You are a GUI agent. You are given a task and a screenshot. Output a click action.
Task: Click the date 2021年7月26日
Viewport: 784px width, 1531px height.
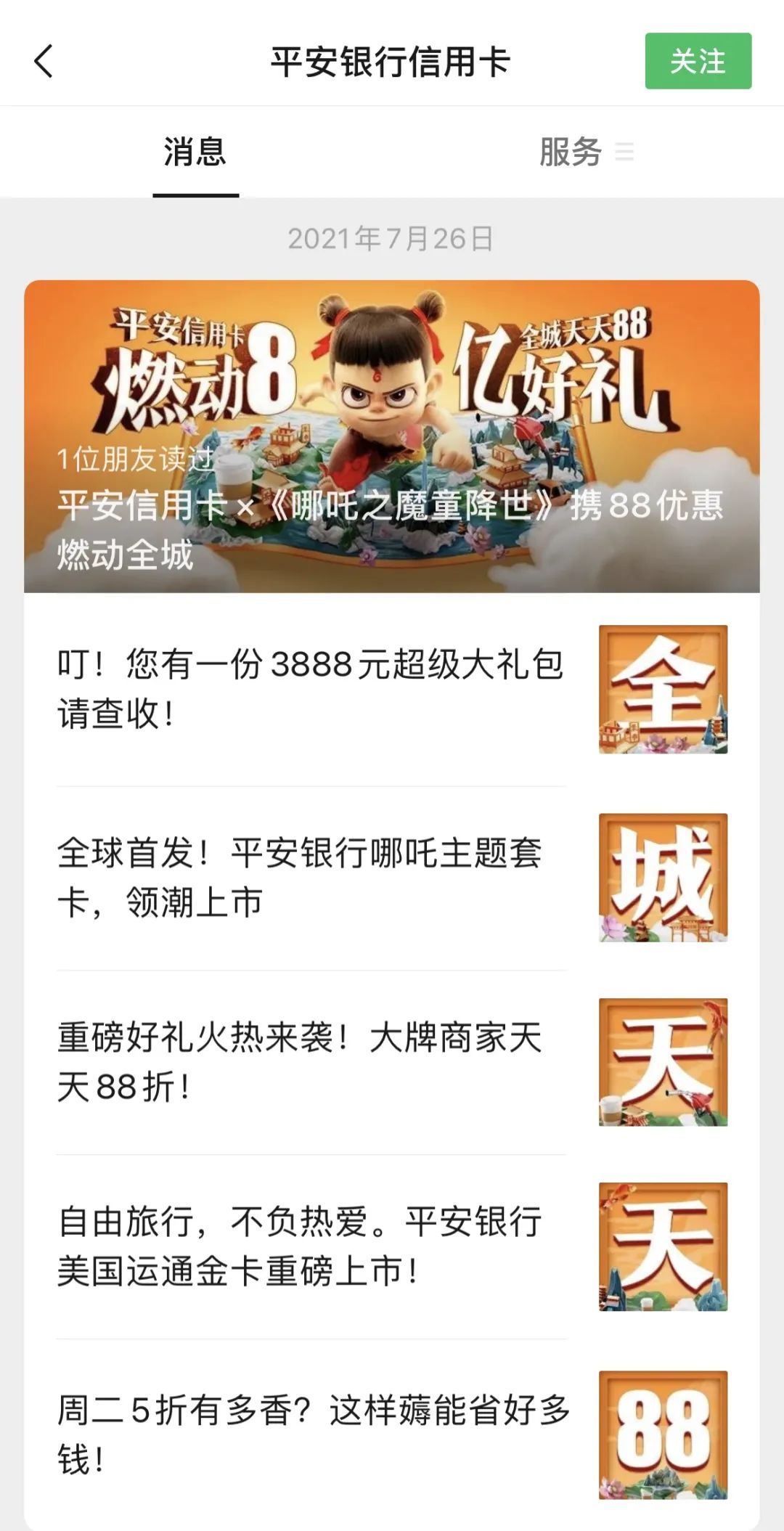click(x=392, y=238)
